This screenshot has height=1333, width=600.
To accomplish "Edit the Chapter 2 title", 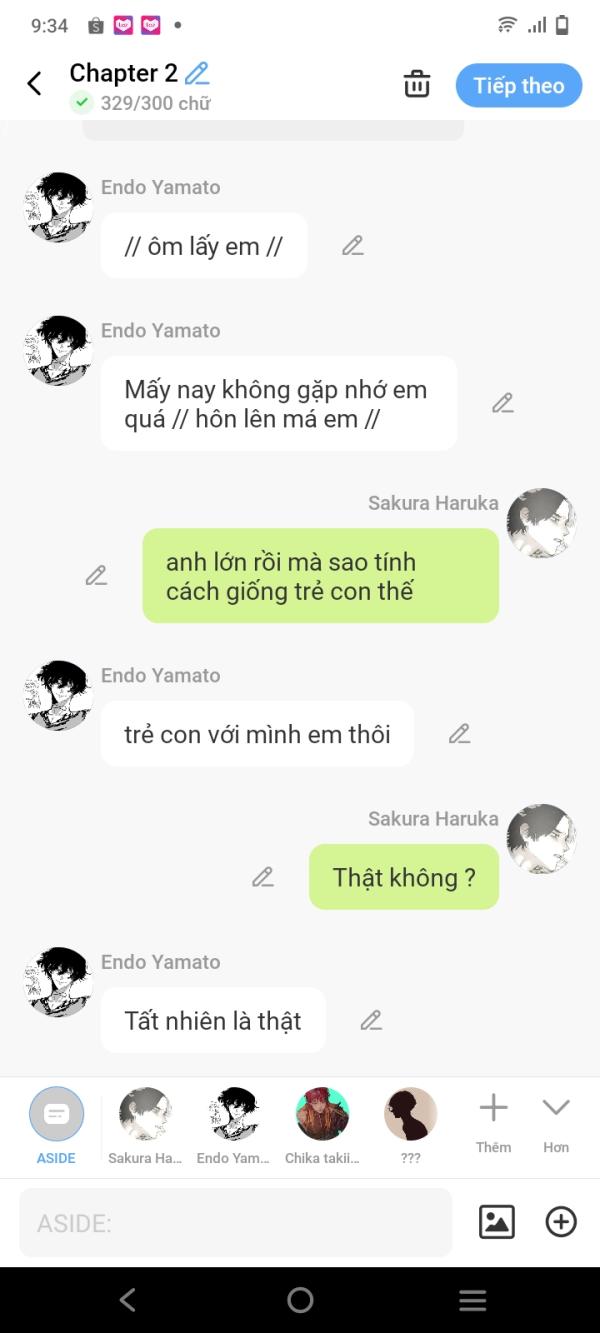I will 197,73.
